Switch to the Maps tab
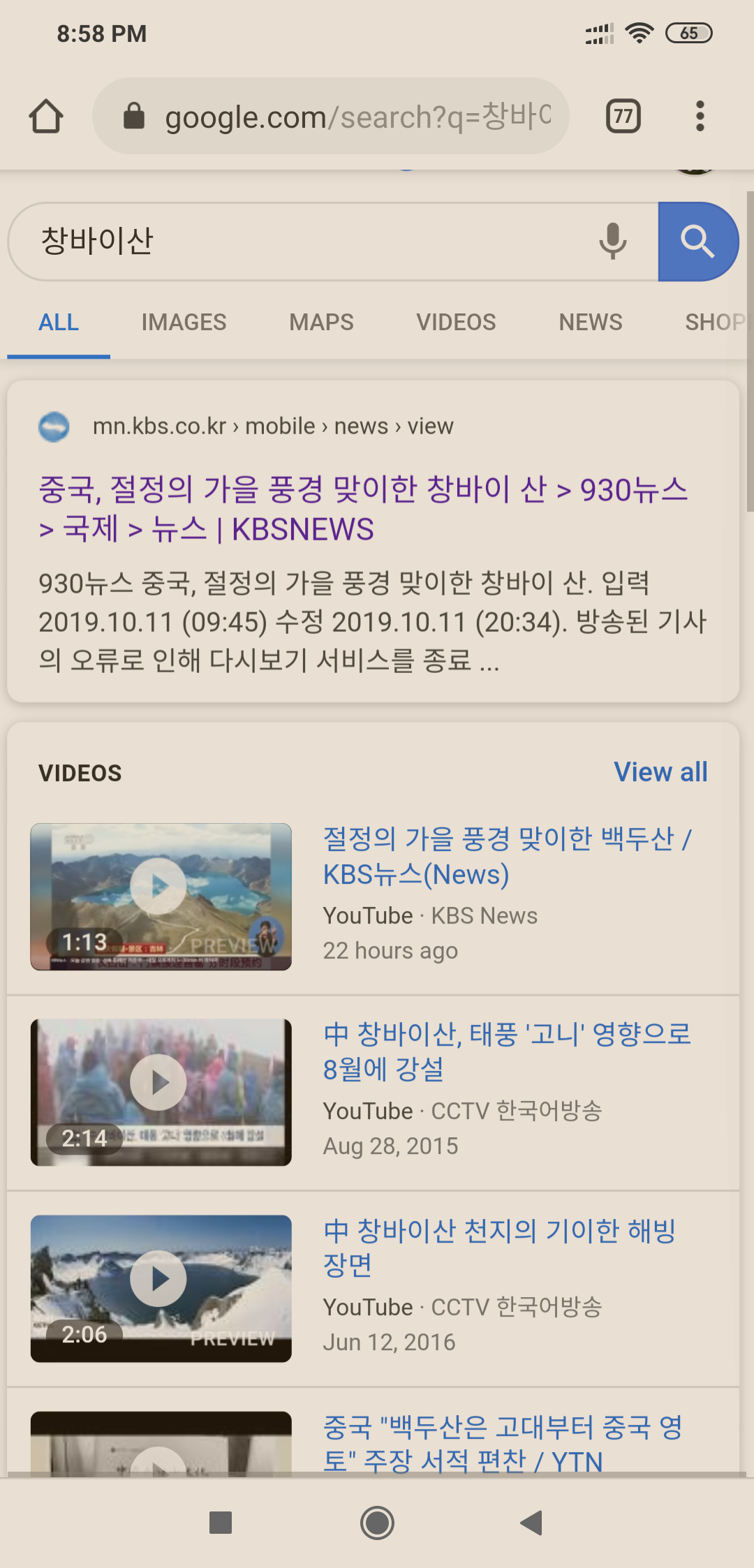The image size is (754, 1568). [x=321, y=323]
